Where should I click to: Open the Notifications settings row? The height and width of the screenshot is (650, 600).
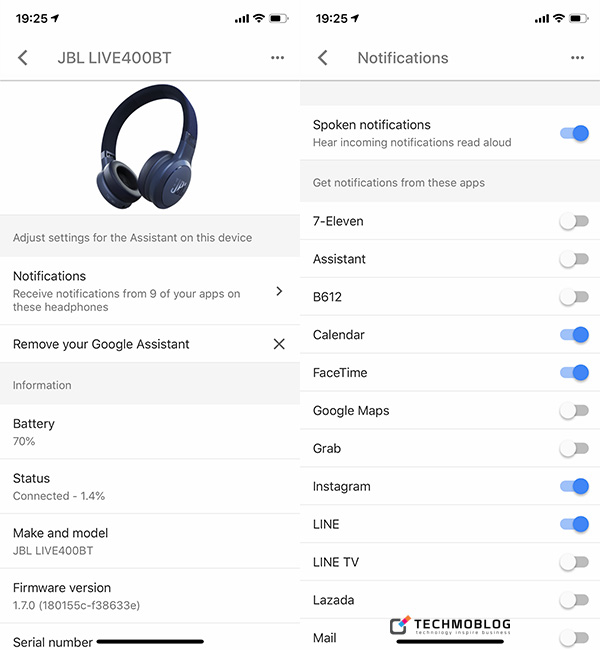click(x=150, y=291)
